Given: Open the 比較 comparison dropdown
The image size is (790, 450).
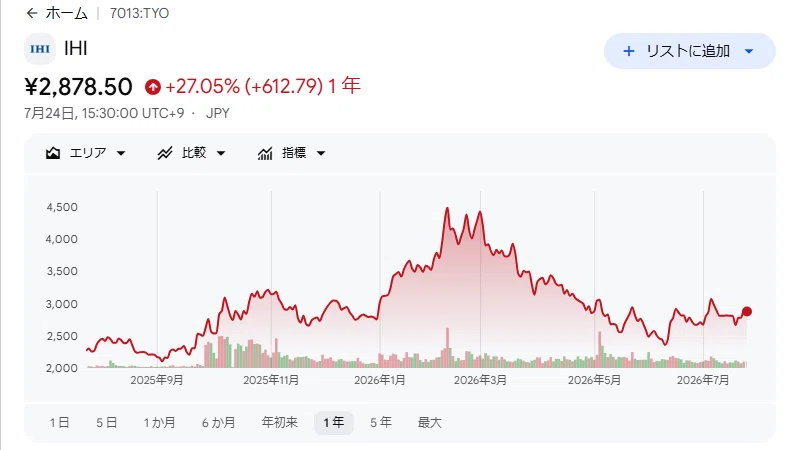Looking at the screenshot, I should (x=191, y=153).
